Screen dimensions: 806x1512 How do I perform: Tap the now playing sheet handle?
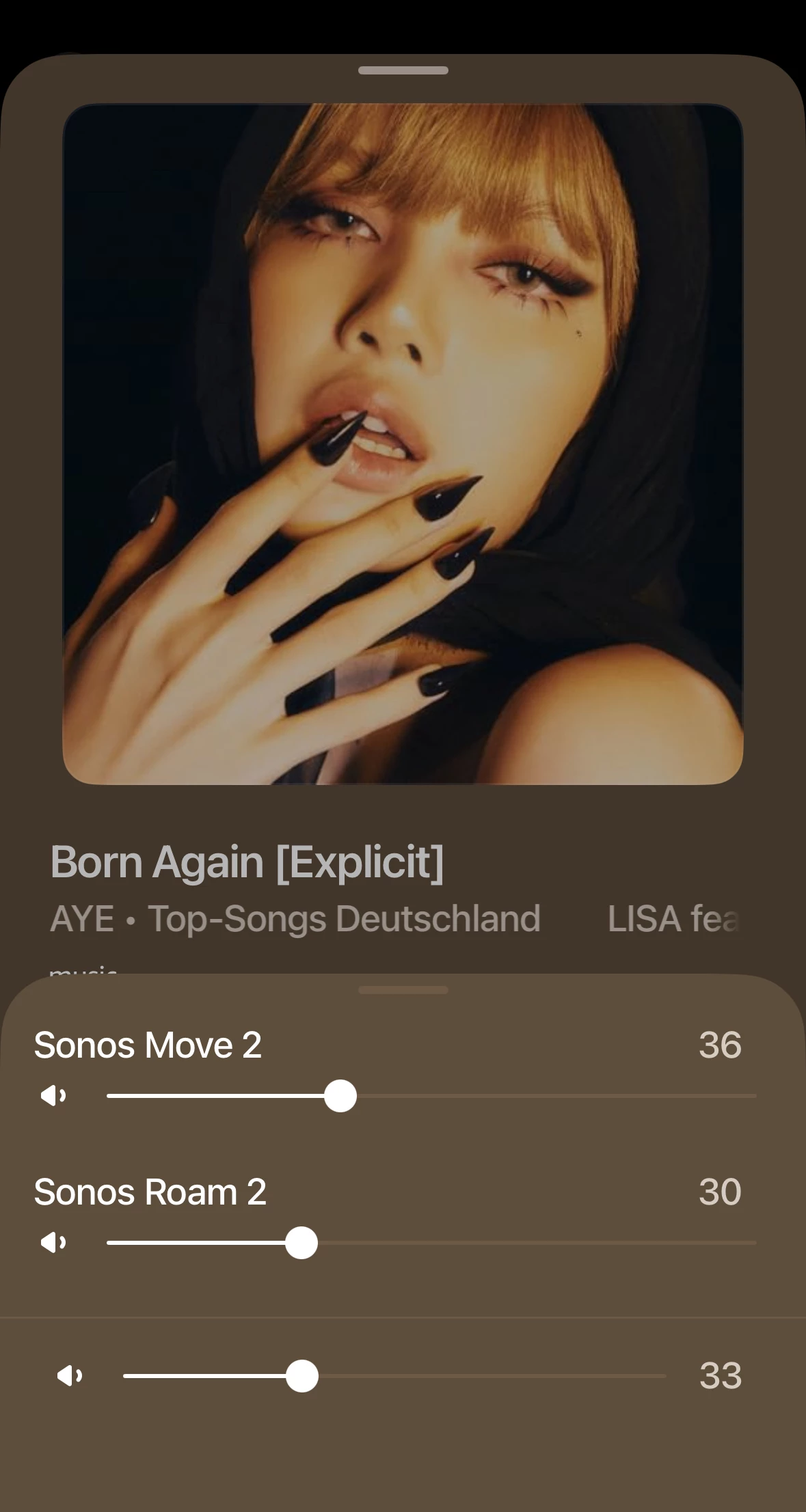[403, 70]
